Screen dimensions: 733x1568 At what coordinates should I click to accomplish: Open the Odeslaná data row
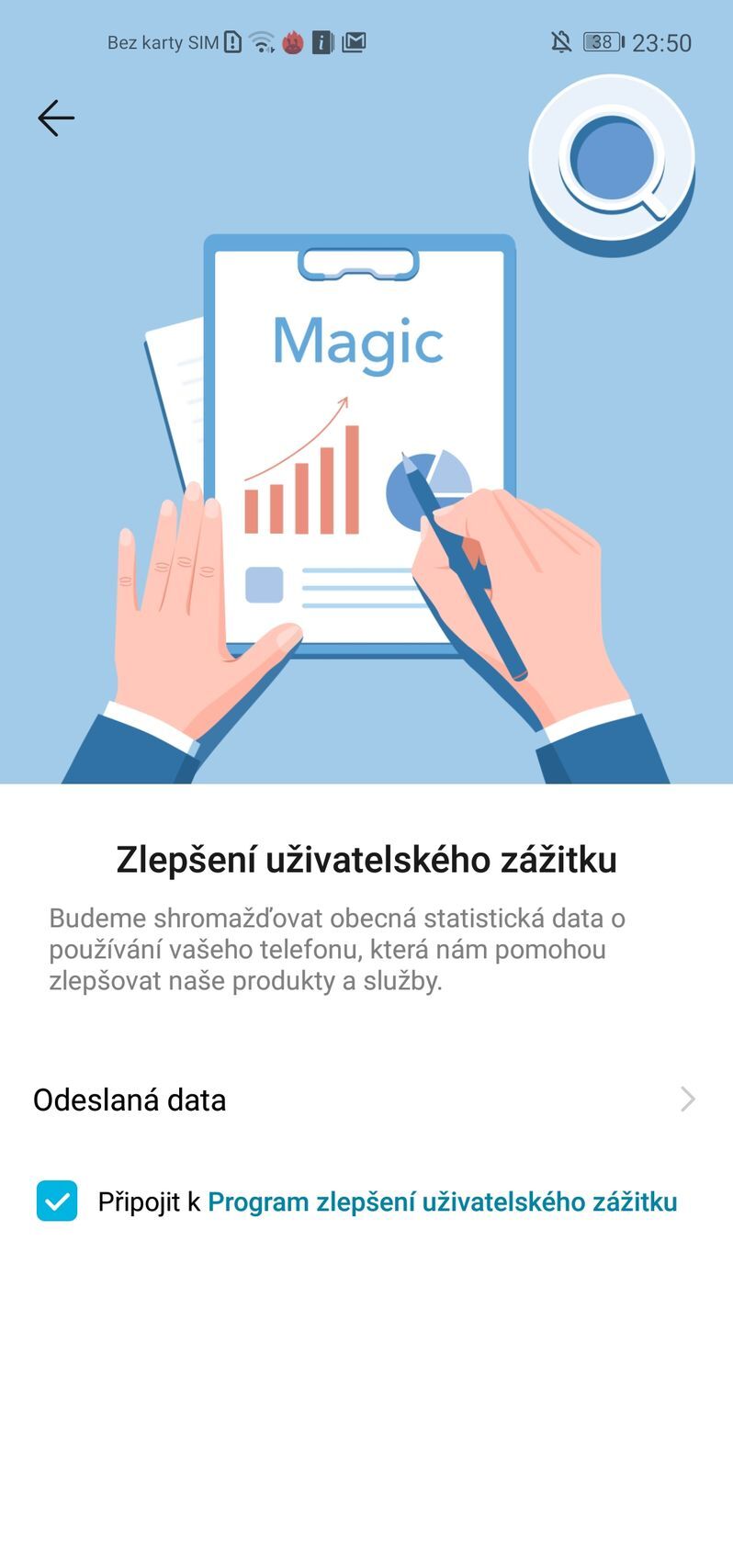[366, 1100]
